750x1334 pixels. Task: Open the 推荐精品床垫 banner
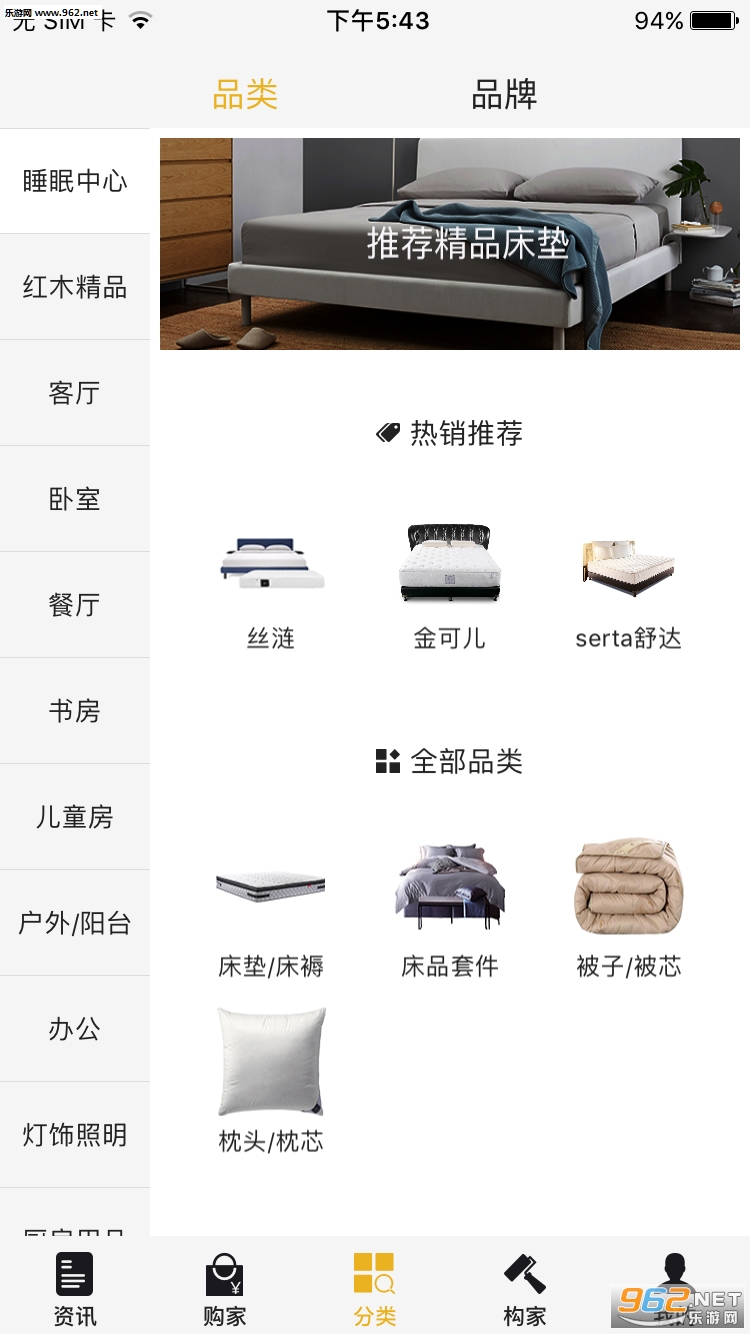coord(450,244)
